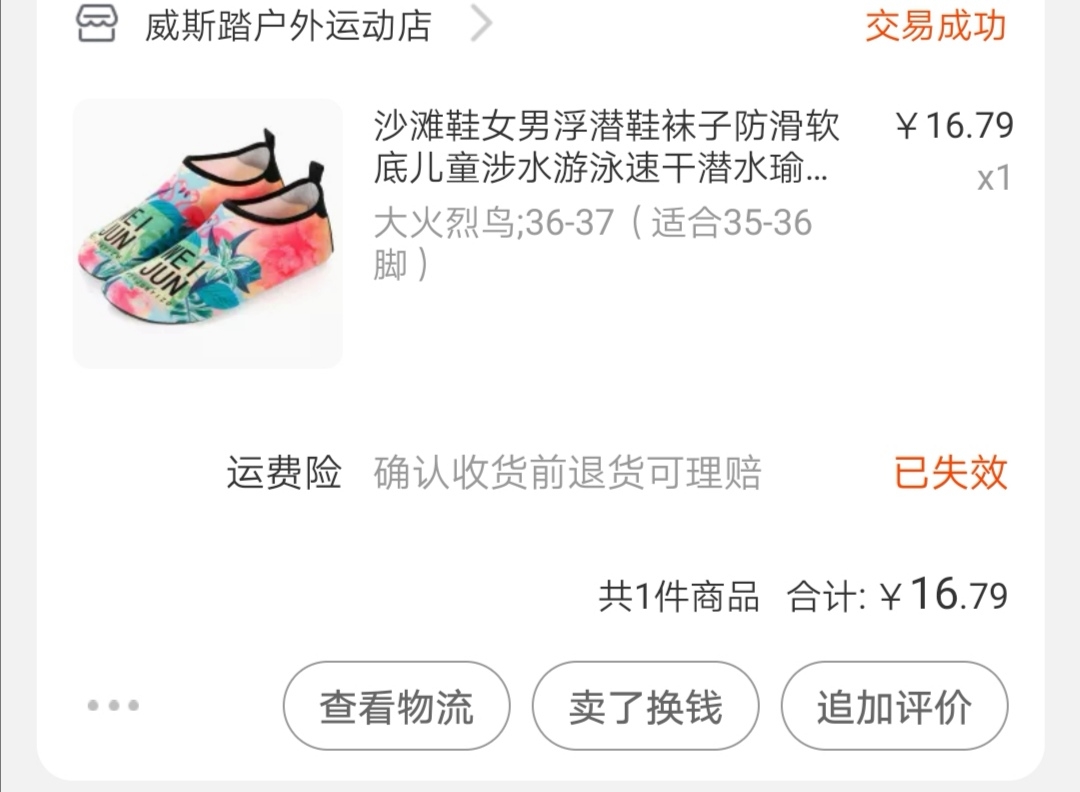This screenshot has width=1080, height=792.
Task: Open the three-dot more options menu
Action: (x=113, y=706)
